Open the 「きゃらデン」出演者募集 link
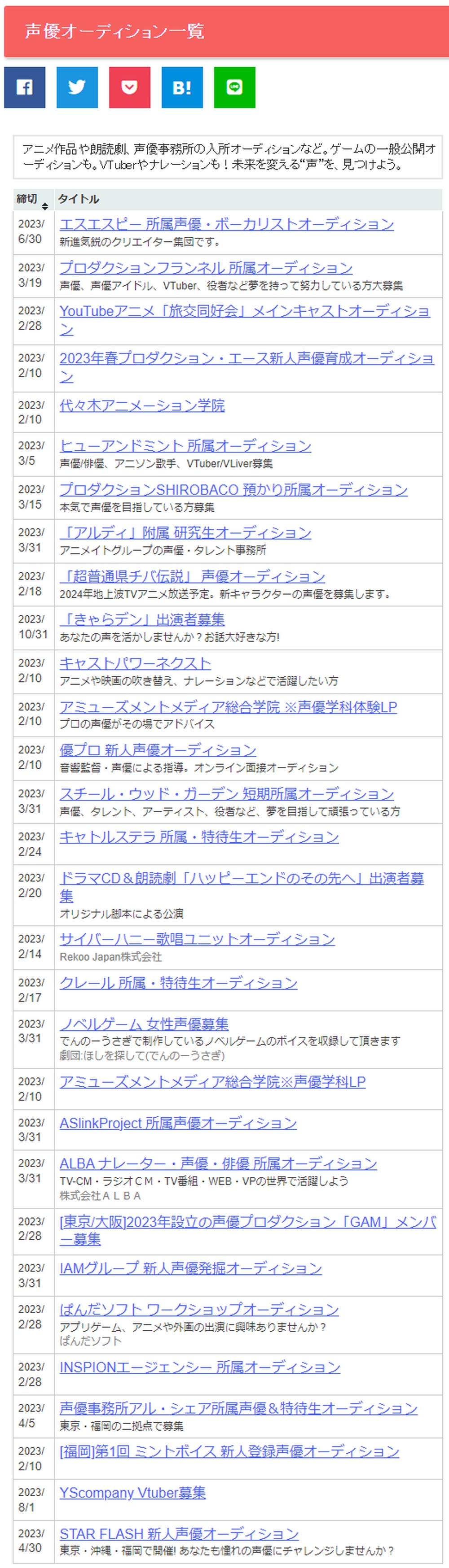This screenshot has width=449, height=1568. pyautogui.click(x=141, y=619)
